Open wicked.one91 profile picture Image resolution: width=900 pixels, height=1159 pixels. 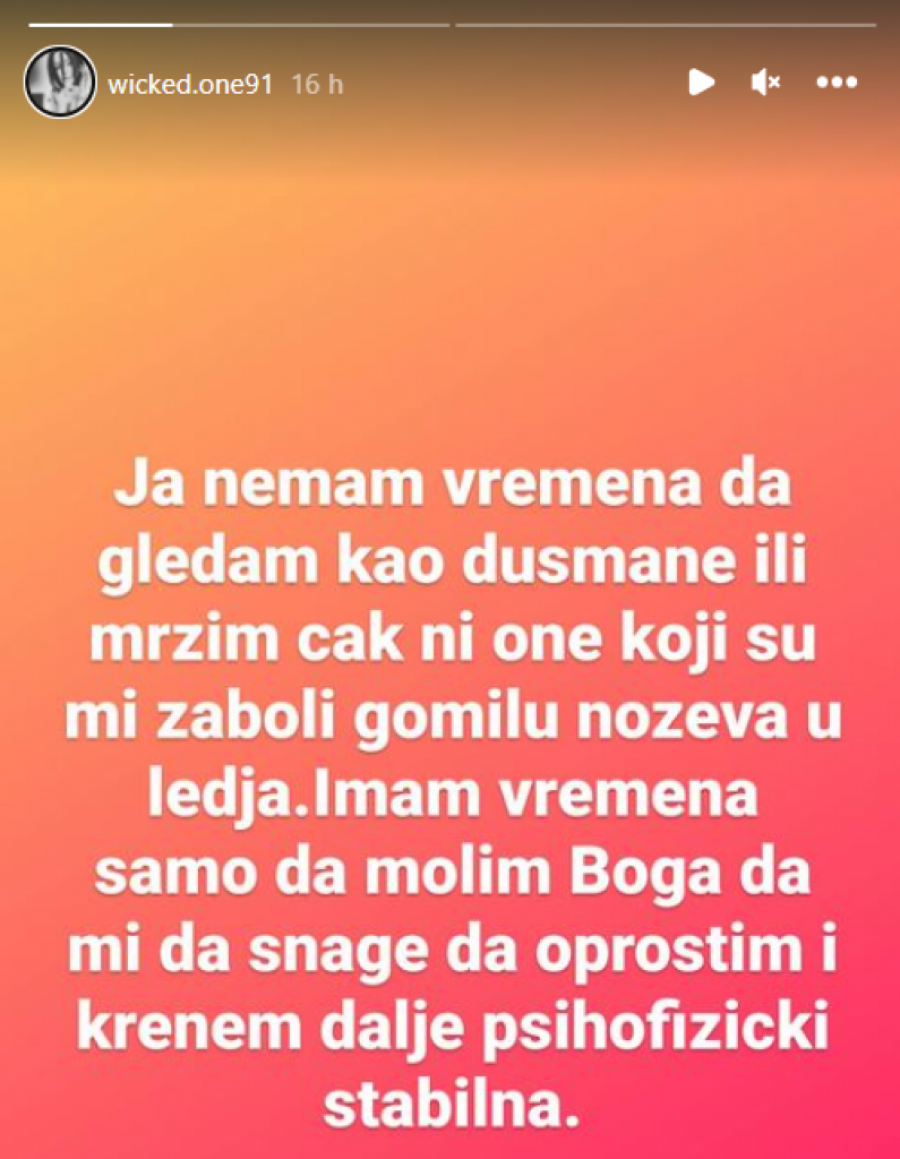[60, 82]
